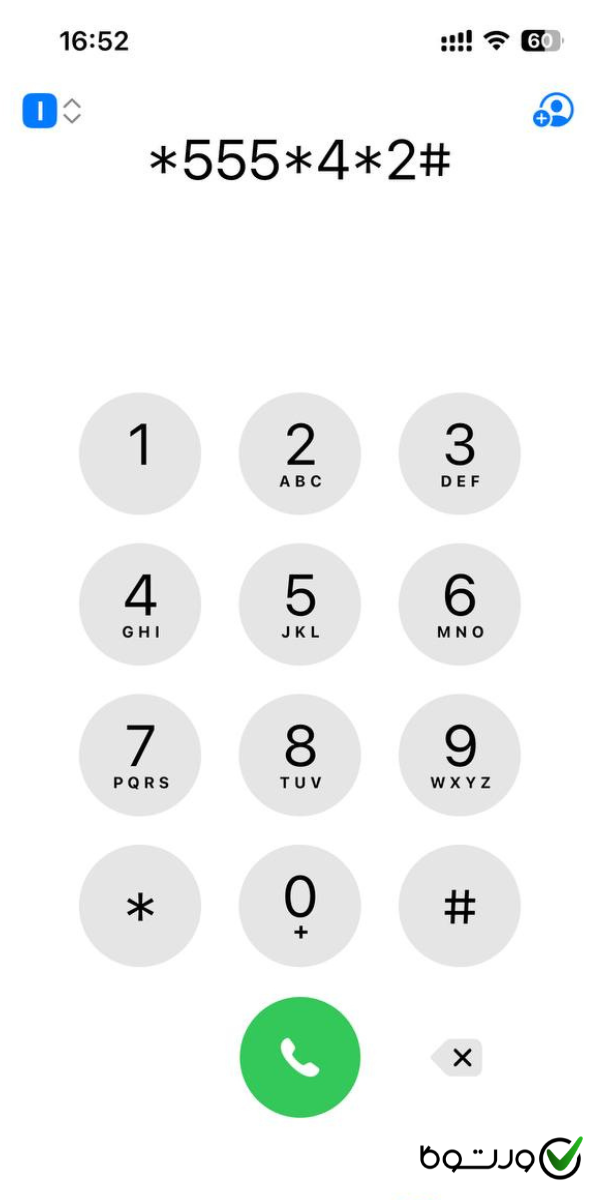Enter 2 on the keypad
Screen dimensions: 600x1200
(x=300, y=454)
